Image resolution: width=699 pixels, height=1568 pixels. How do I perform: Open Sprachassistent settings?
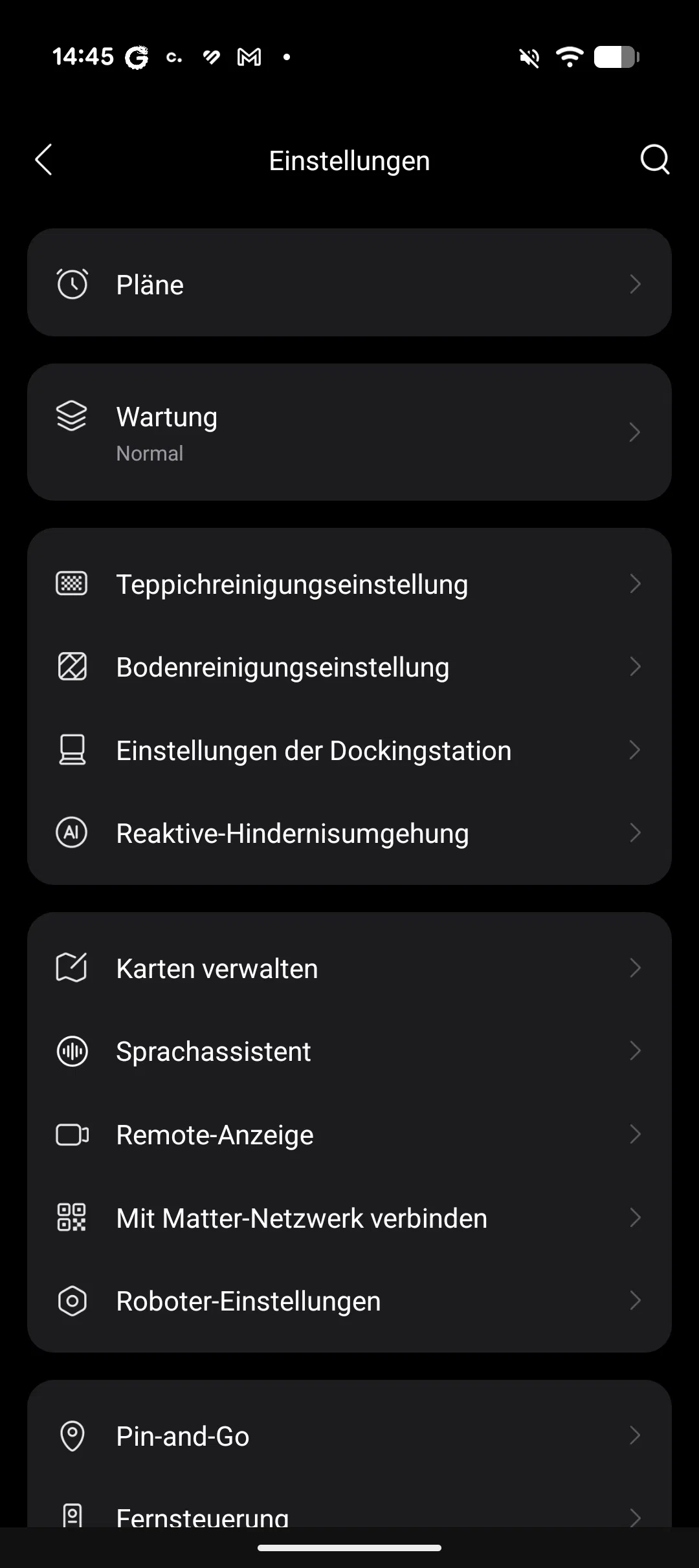pos(349,1051)
